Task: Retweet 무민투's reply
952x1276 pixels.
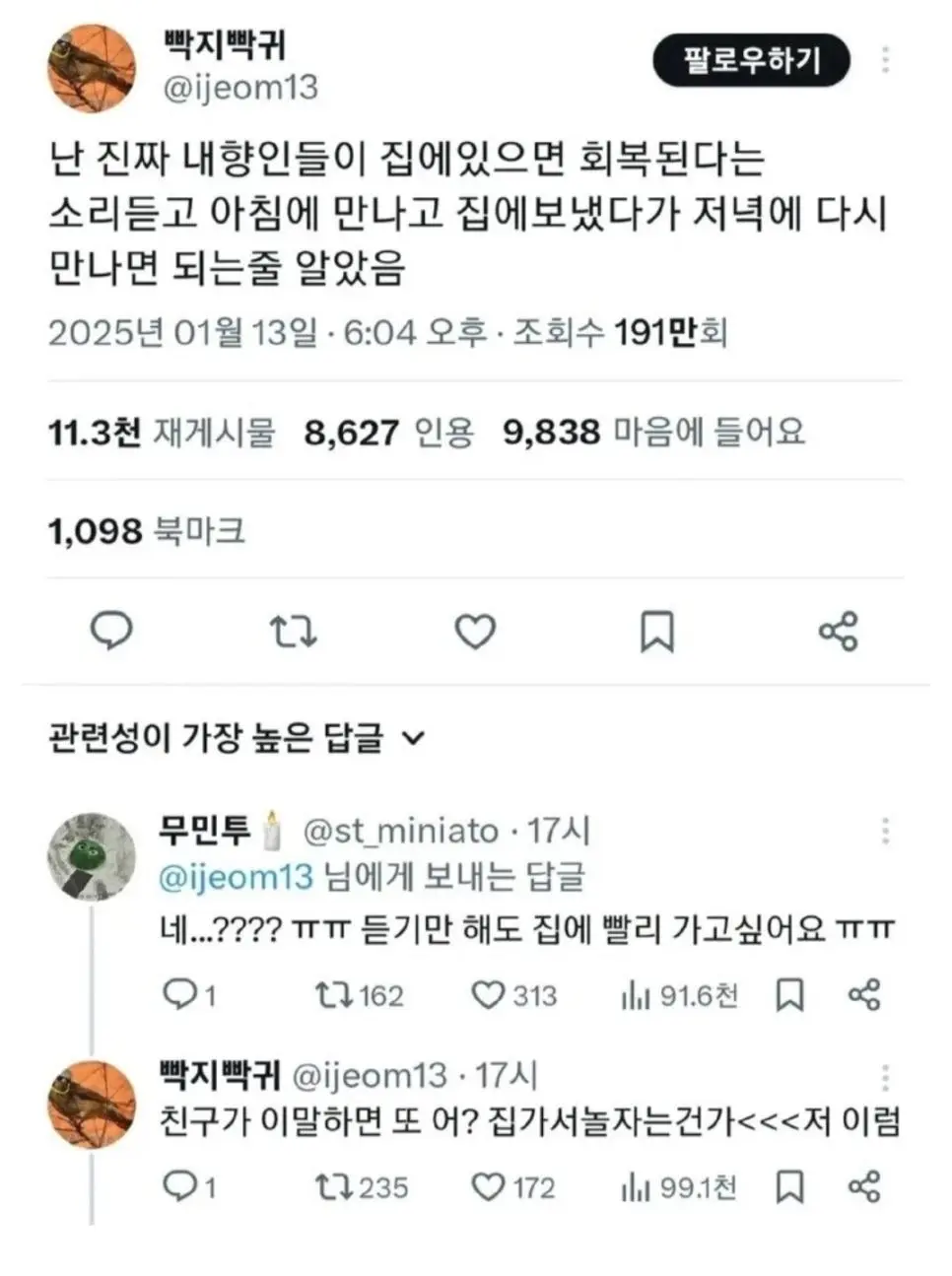Action: 332,995
